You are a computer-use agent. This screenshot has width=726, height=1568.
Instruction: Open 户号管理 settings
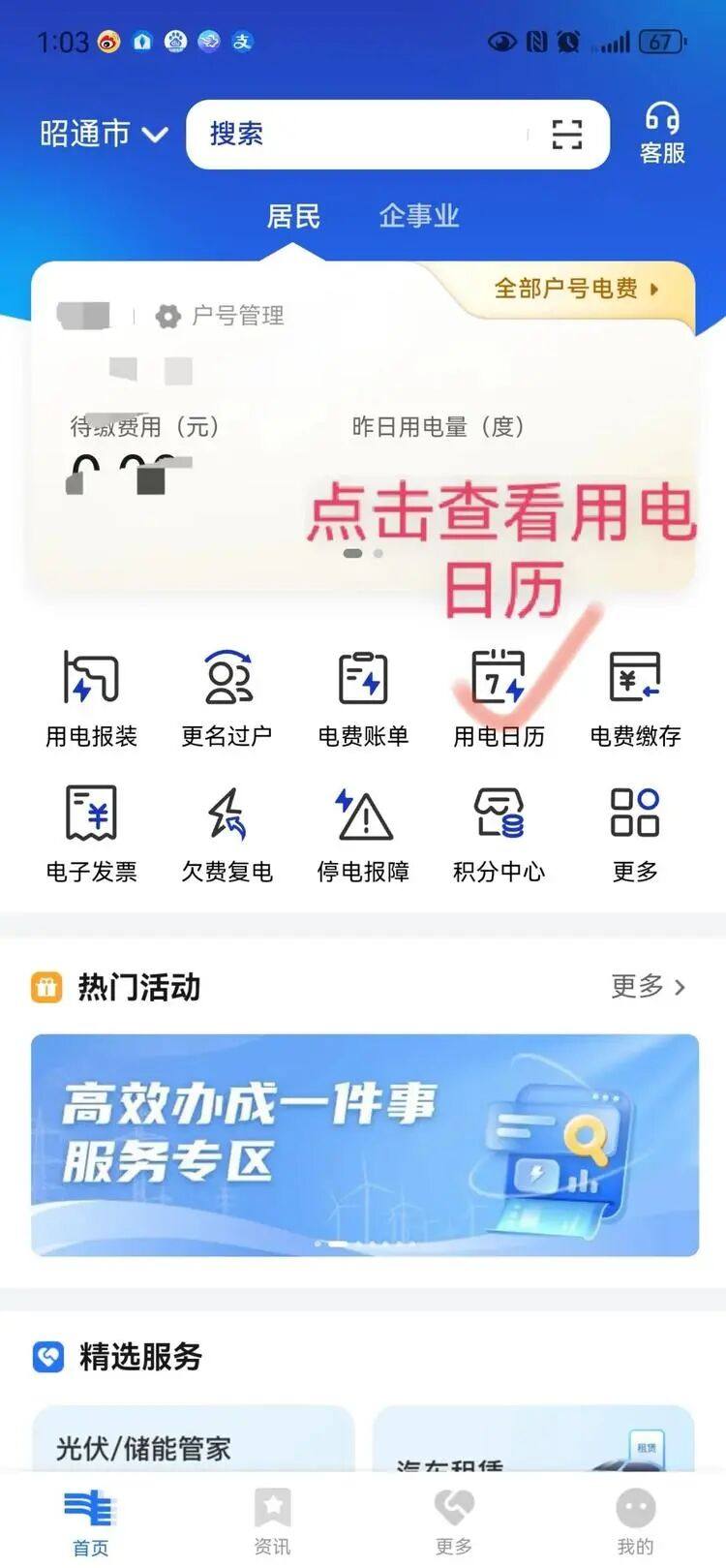tap(221, 316)
